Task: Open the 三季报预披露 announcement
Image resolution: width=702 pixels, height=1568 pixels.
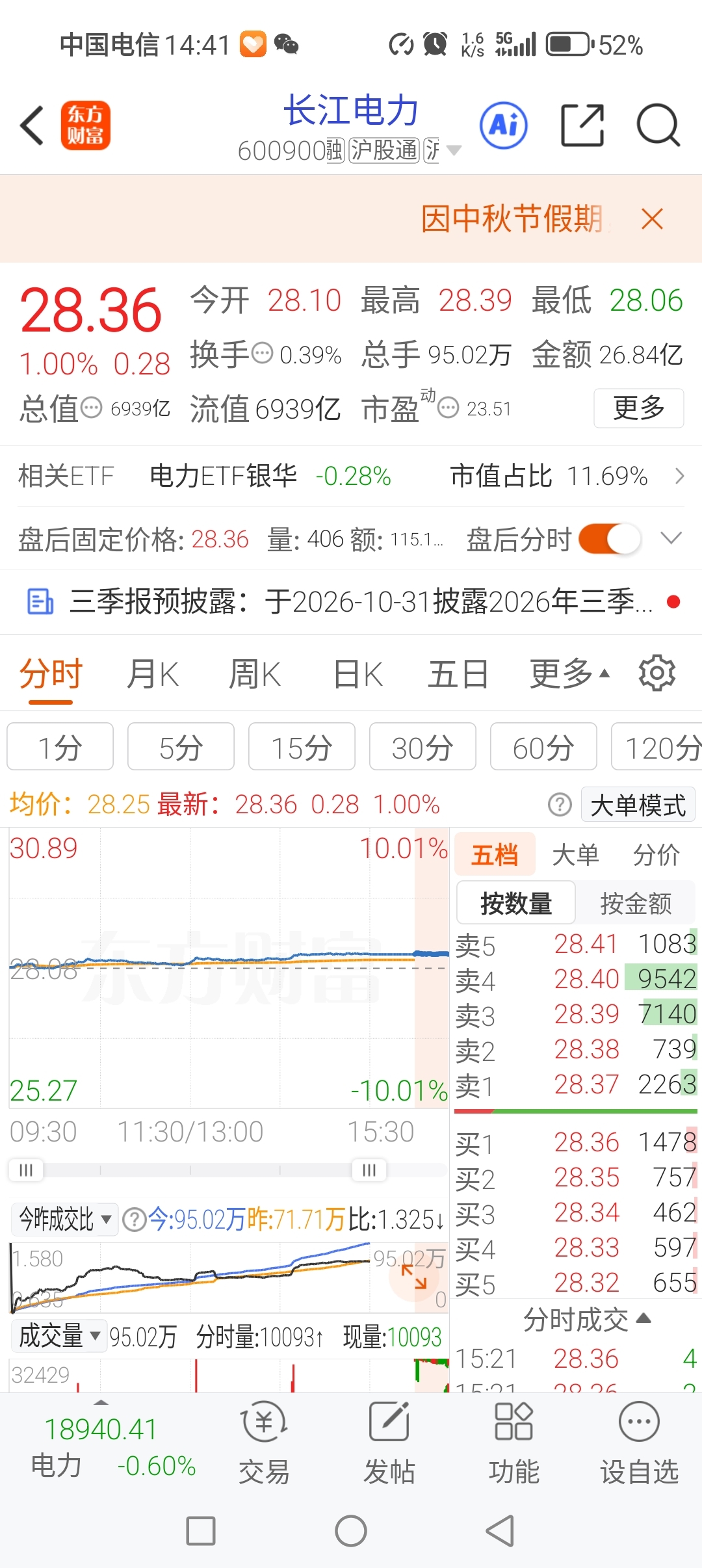Action: pyautogui.click(x=351, y=601)
